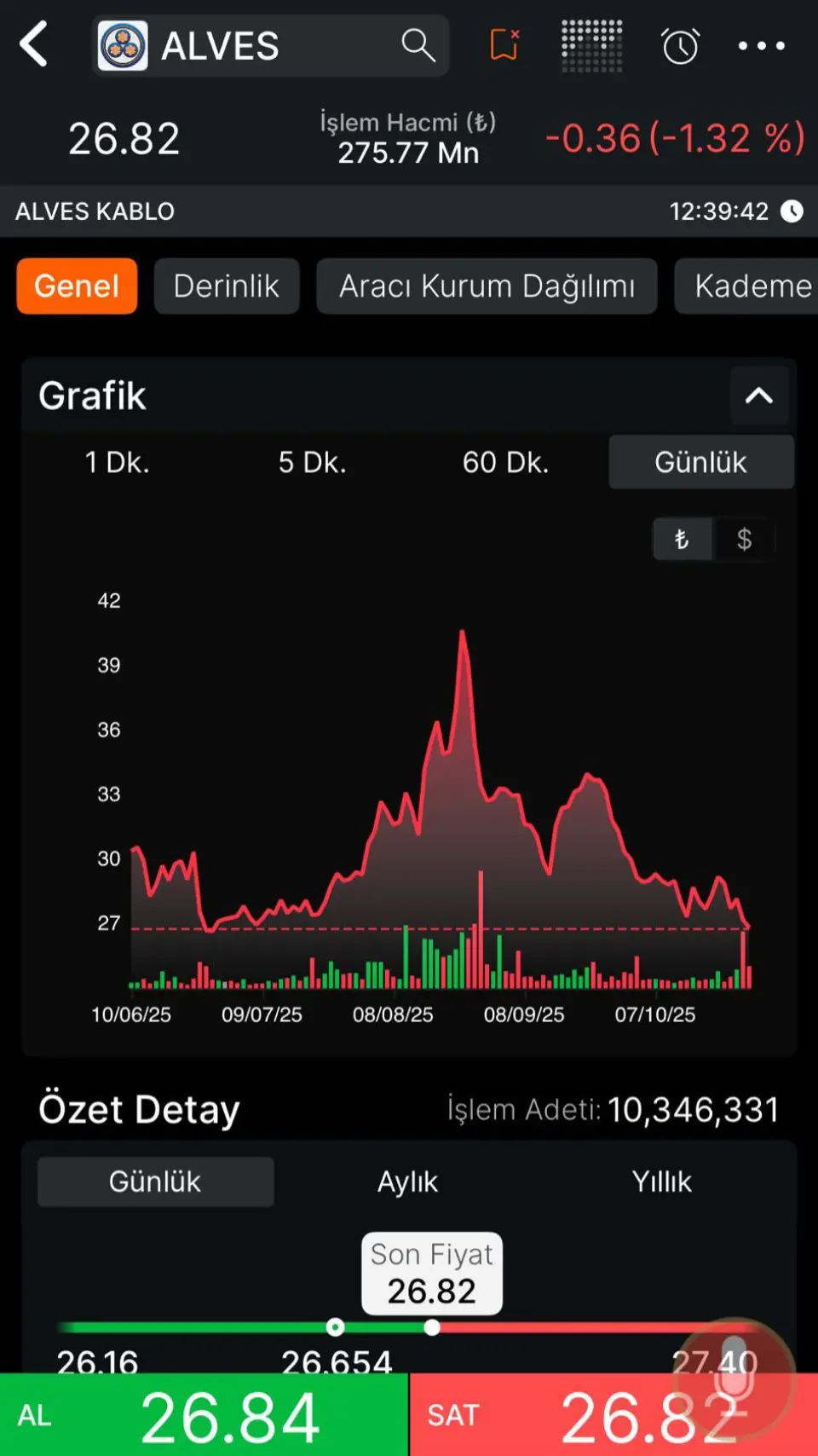
Task: Open the three-dot overflow menu
Action: pyautogui.click(x=761, y=45)
